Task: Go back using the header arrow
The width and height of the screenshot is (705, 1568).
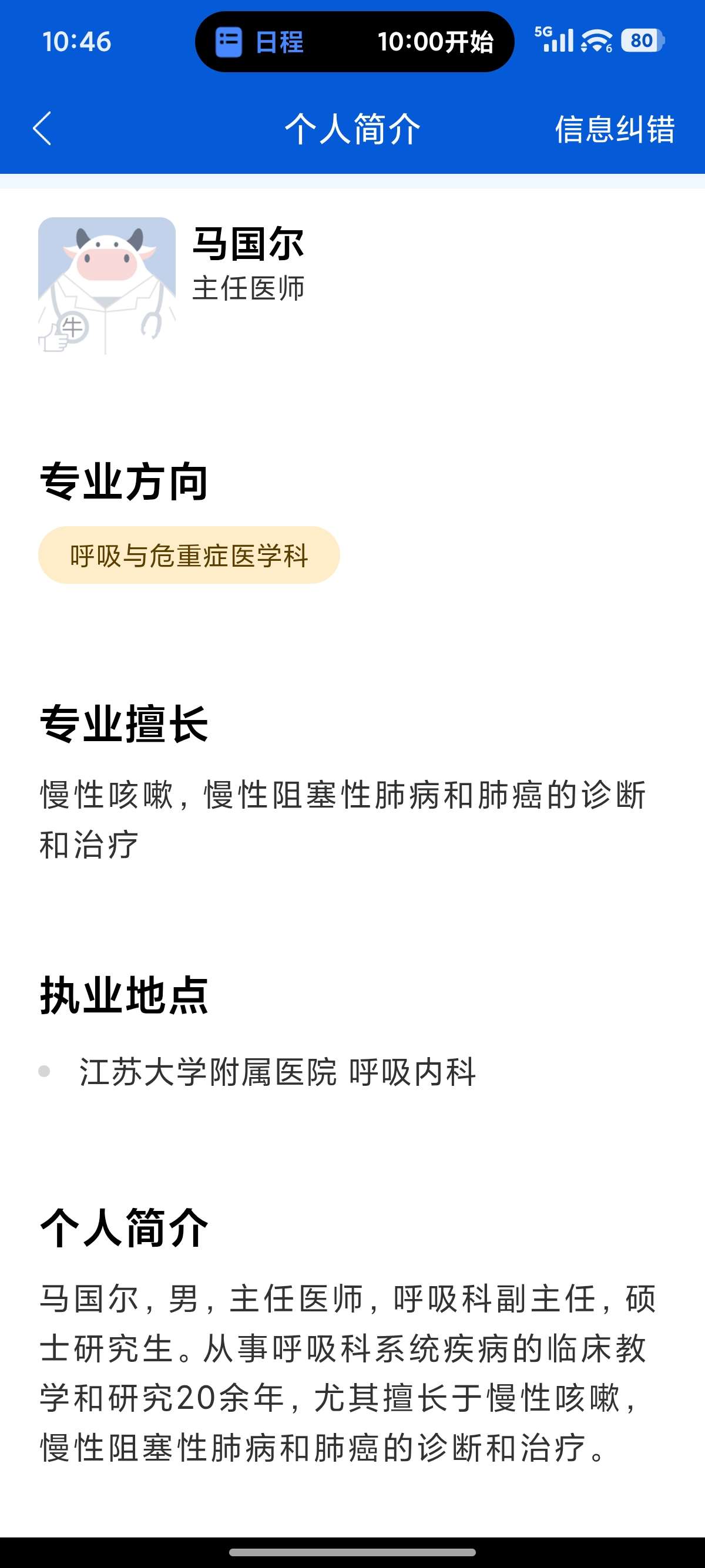Action: (43, 129)
